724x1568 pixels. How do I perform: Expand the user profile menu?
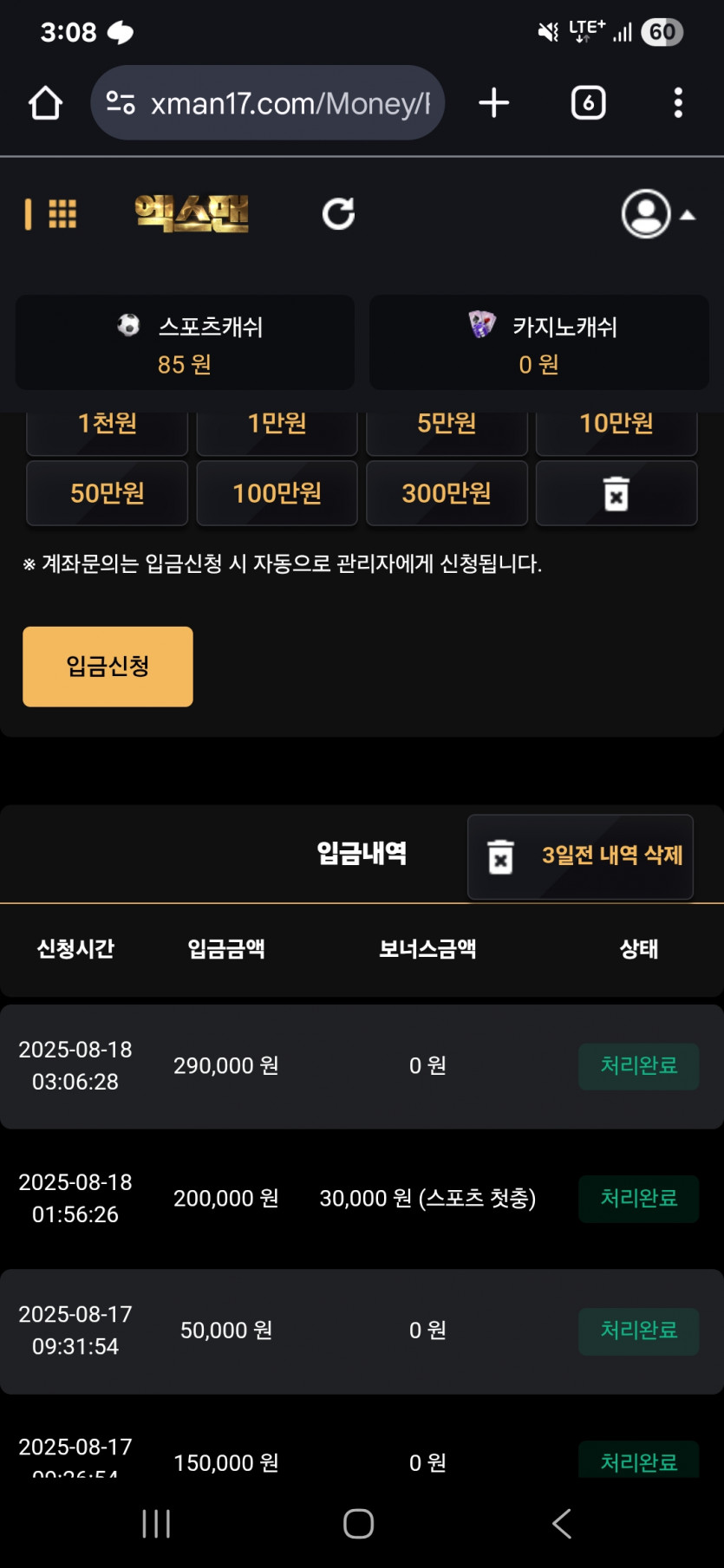click(658, 213)
